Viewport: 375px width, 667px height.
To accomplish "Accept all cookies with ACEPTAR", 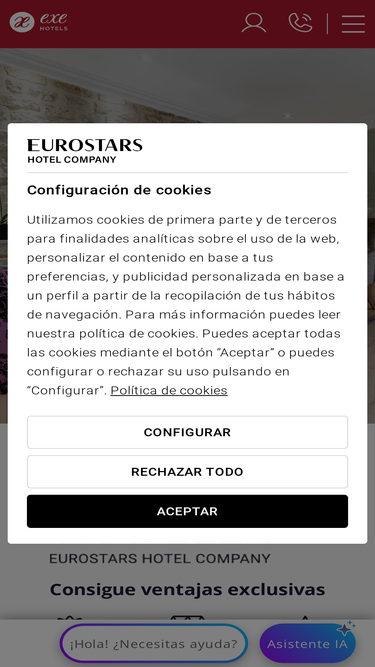I will click(187, 511).
